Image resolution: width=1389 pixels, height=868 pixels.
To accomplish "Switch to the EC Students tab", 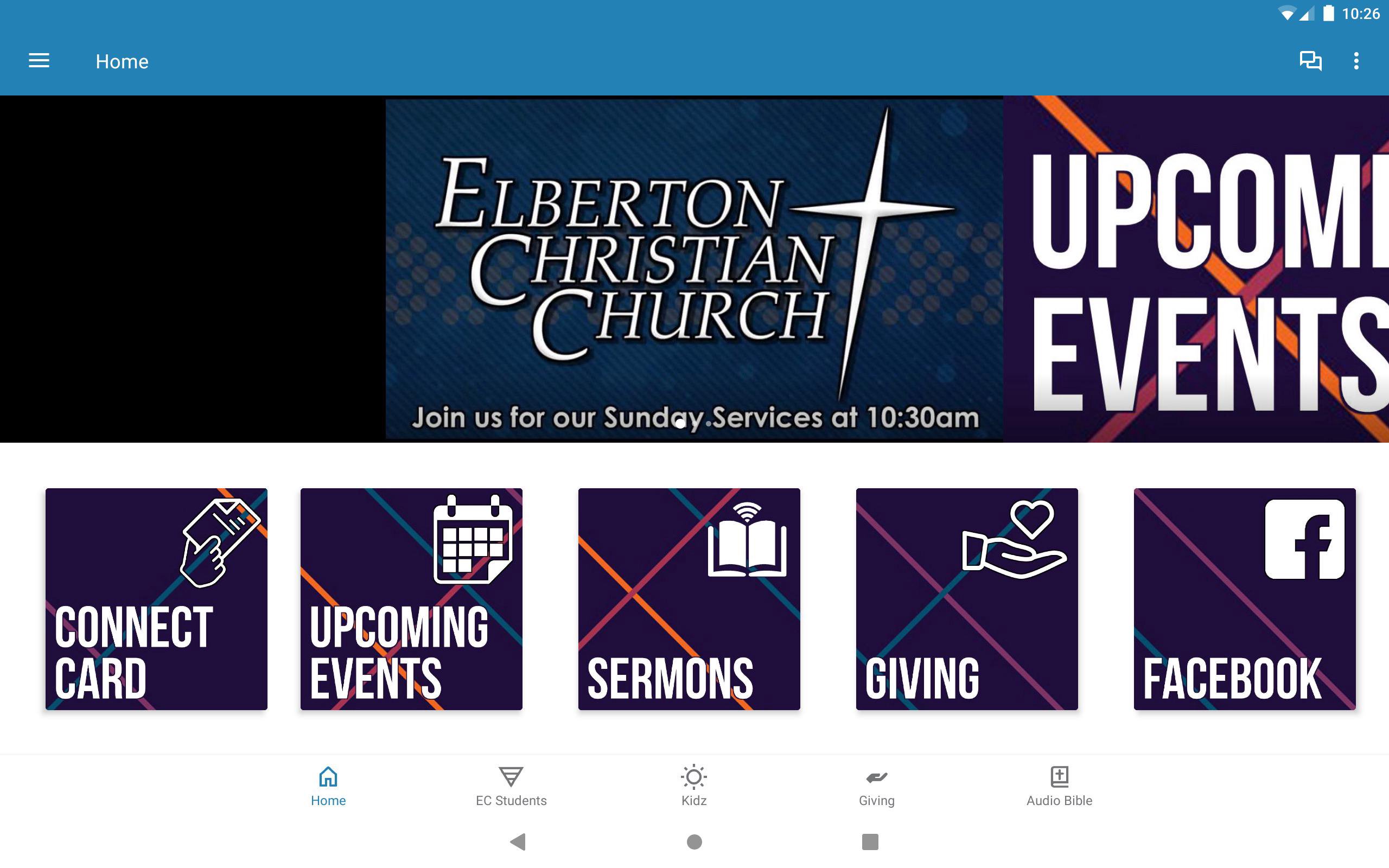I will [x=511, y=786].
